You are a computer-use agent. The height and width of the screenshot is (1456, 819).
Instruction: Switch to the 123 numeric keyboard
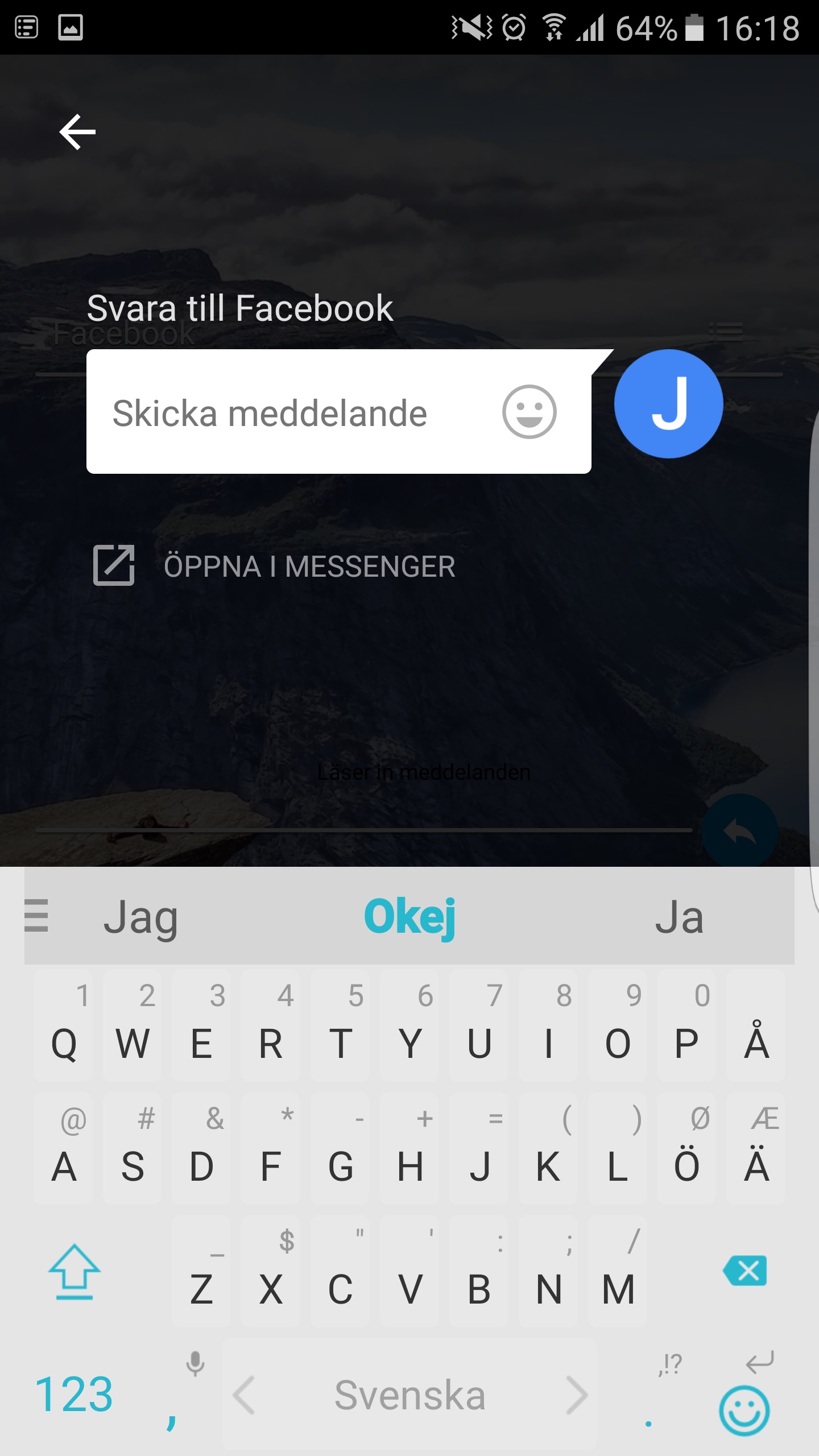pos(74,1395)
